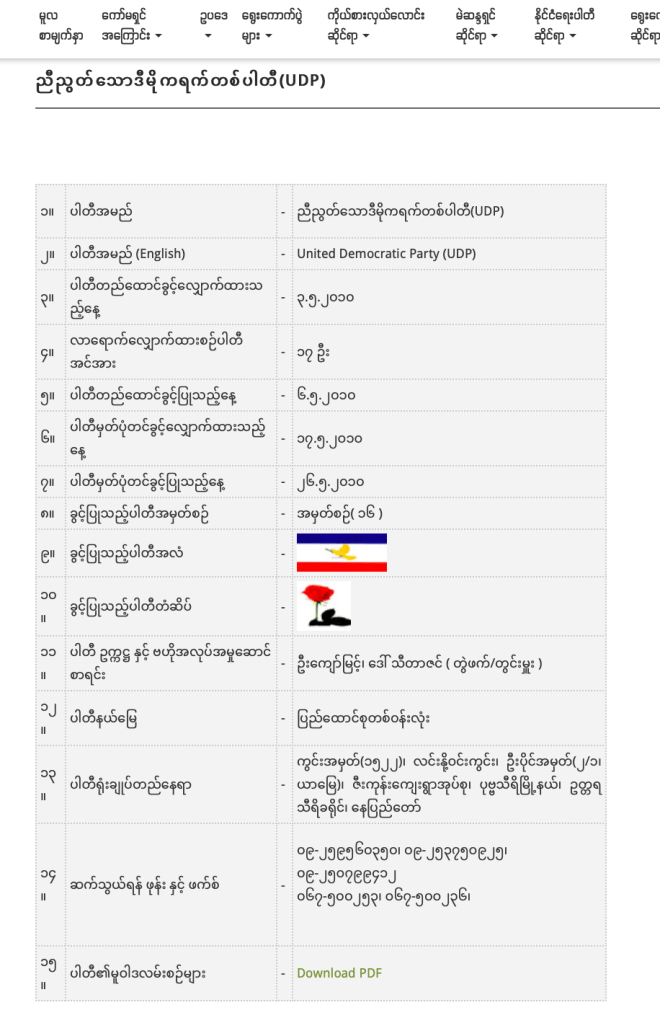
Task: Expand the ကိုယ်စားလှယ်လောင်းဆိုင်ရာ menu
Action: click(x=375, y=25)
